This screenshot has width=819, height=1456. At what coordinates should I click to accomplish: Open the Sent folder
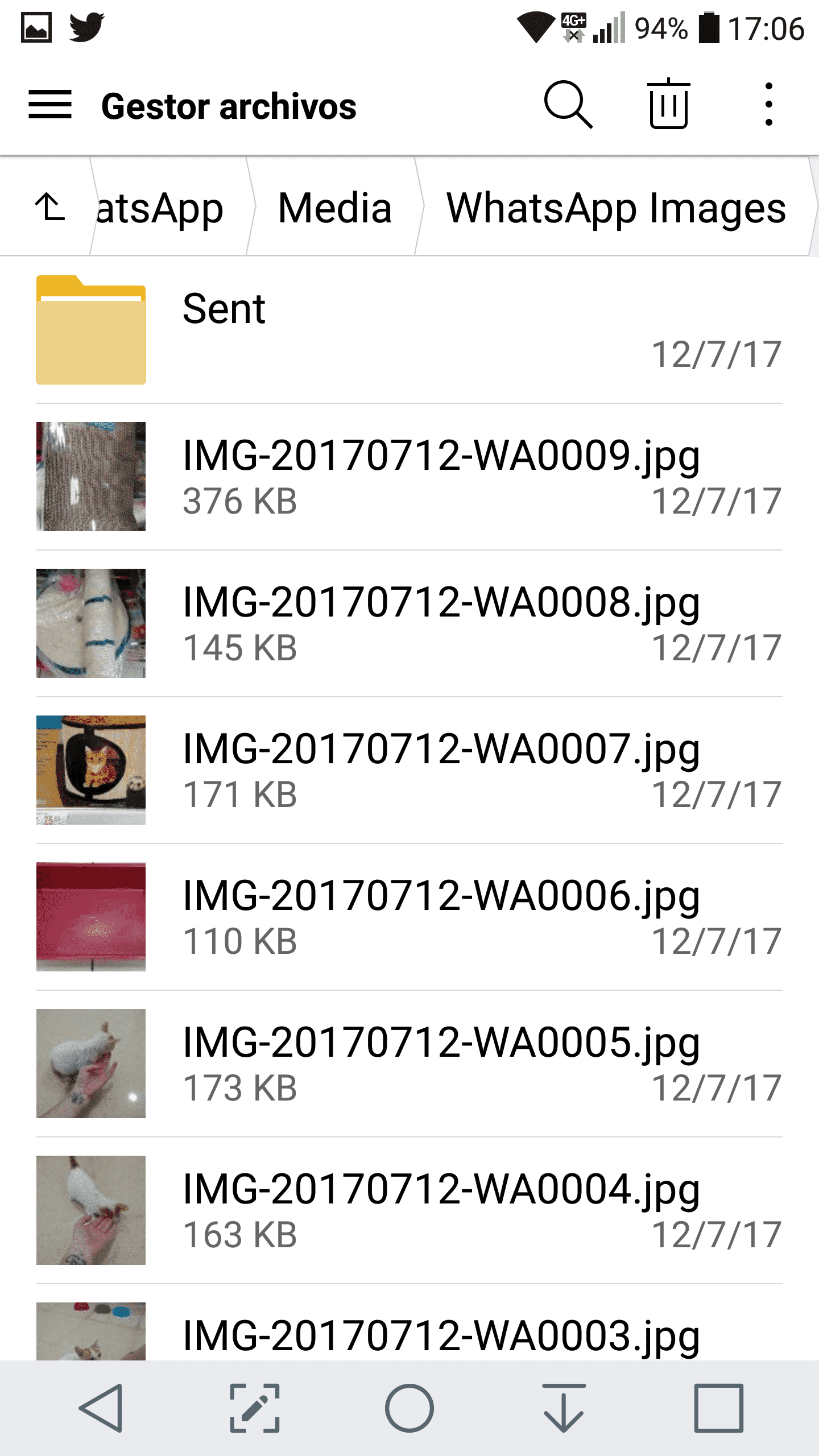click(409, 330)
